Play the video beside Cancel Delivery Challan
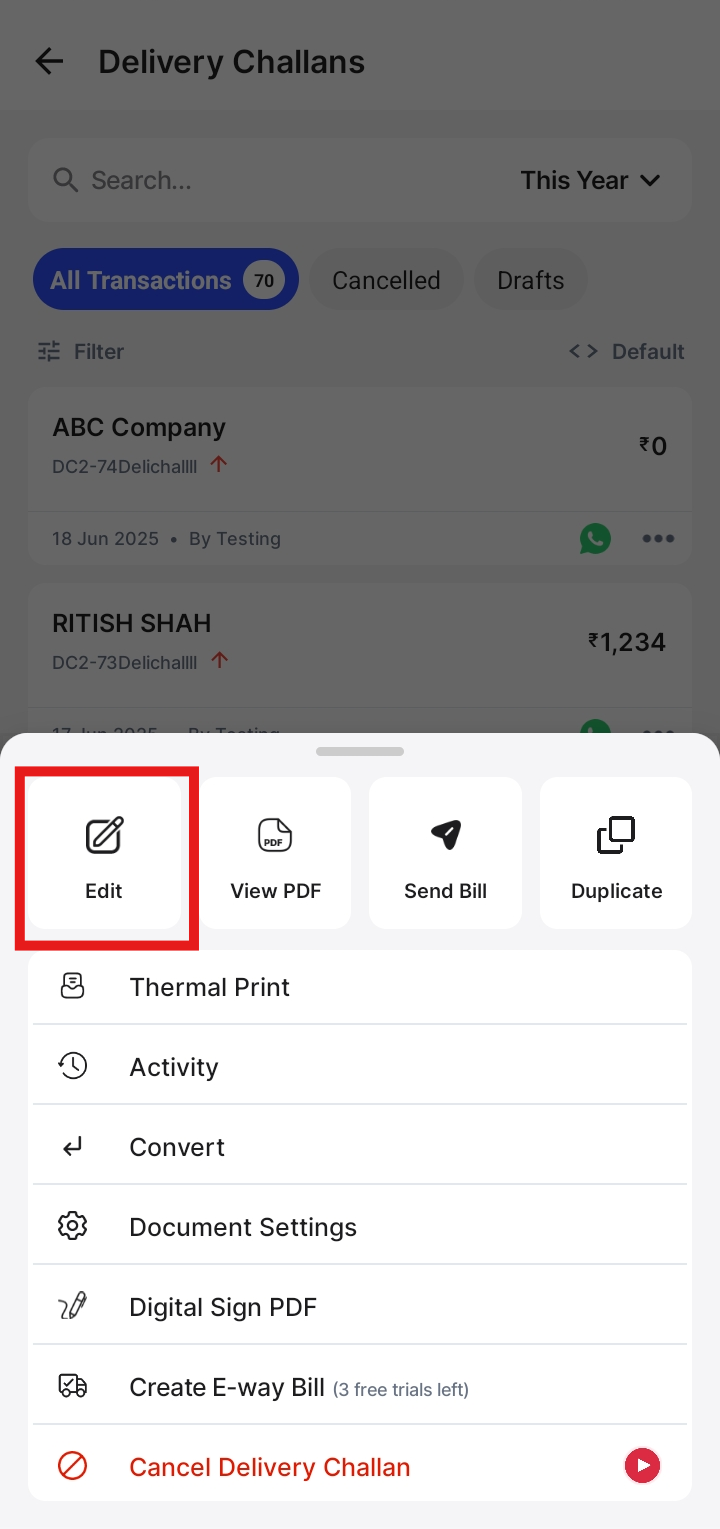Viewport: 720px width, 1529px height. click(x=642, y=1467)
